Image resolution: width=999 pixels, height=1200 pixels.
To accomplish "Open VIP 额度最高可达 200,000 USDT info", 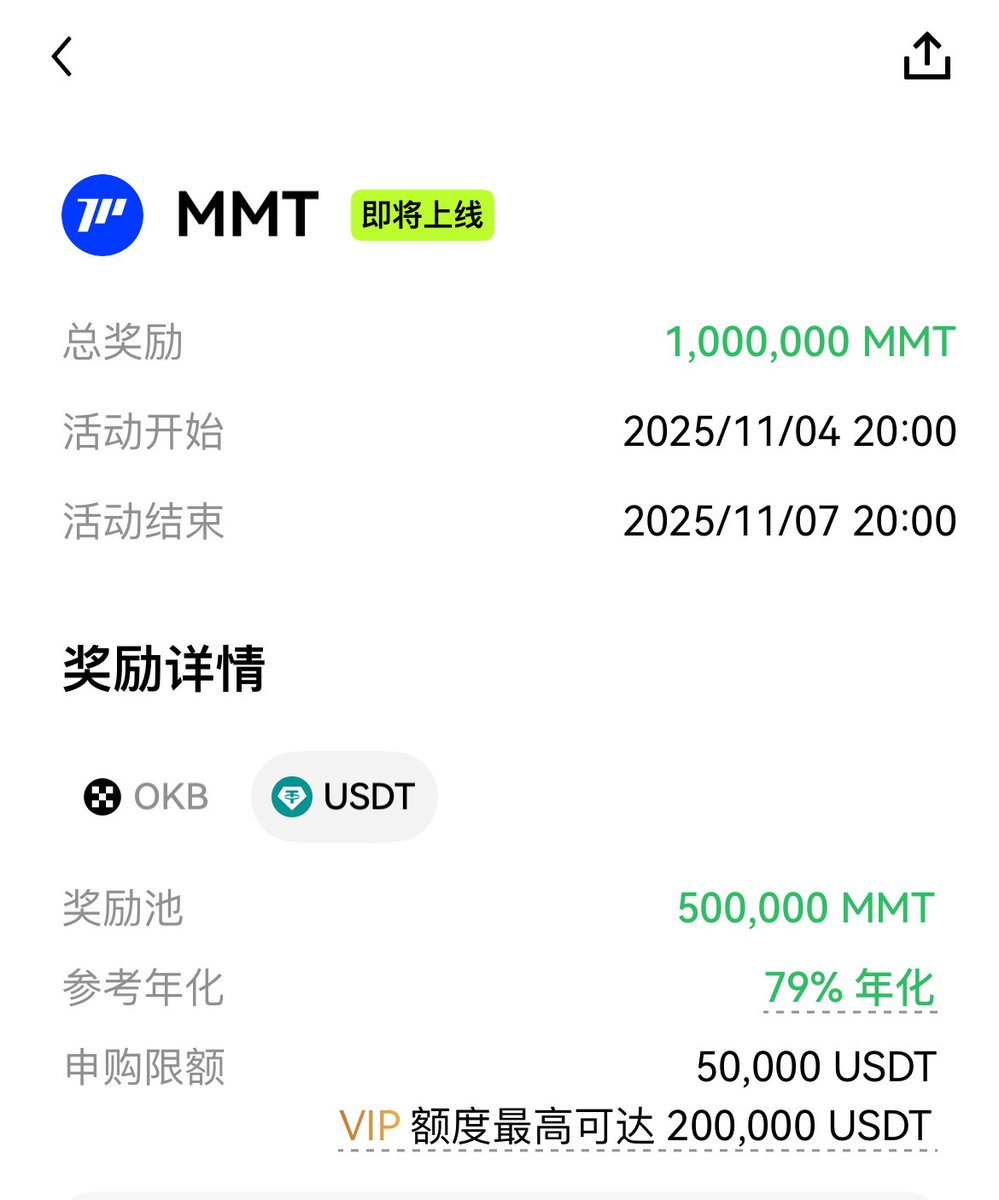I will click(636, 1126).
